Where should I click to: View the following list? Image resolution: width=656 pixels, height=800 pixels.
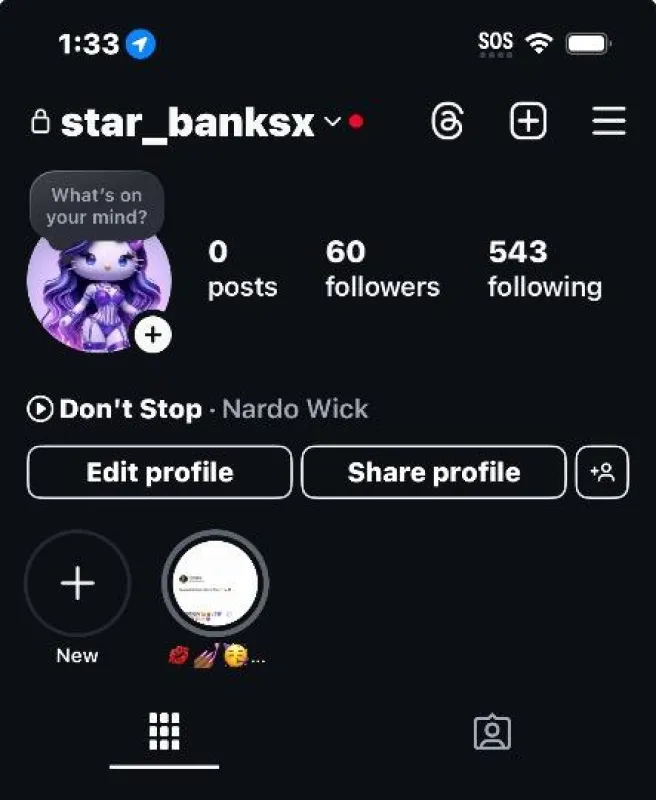(544, 269)
